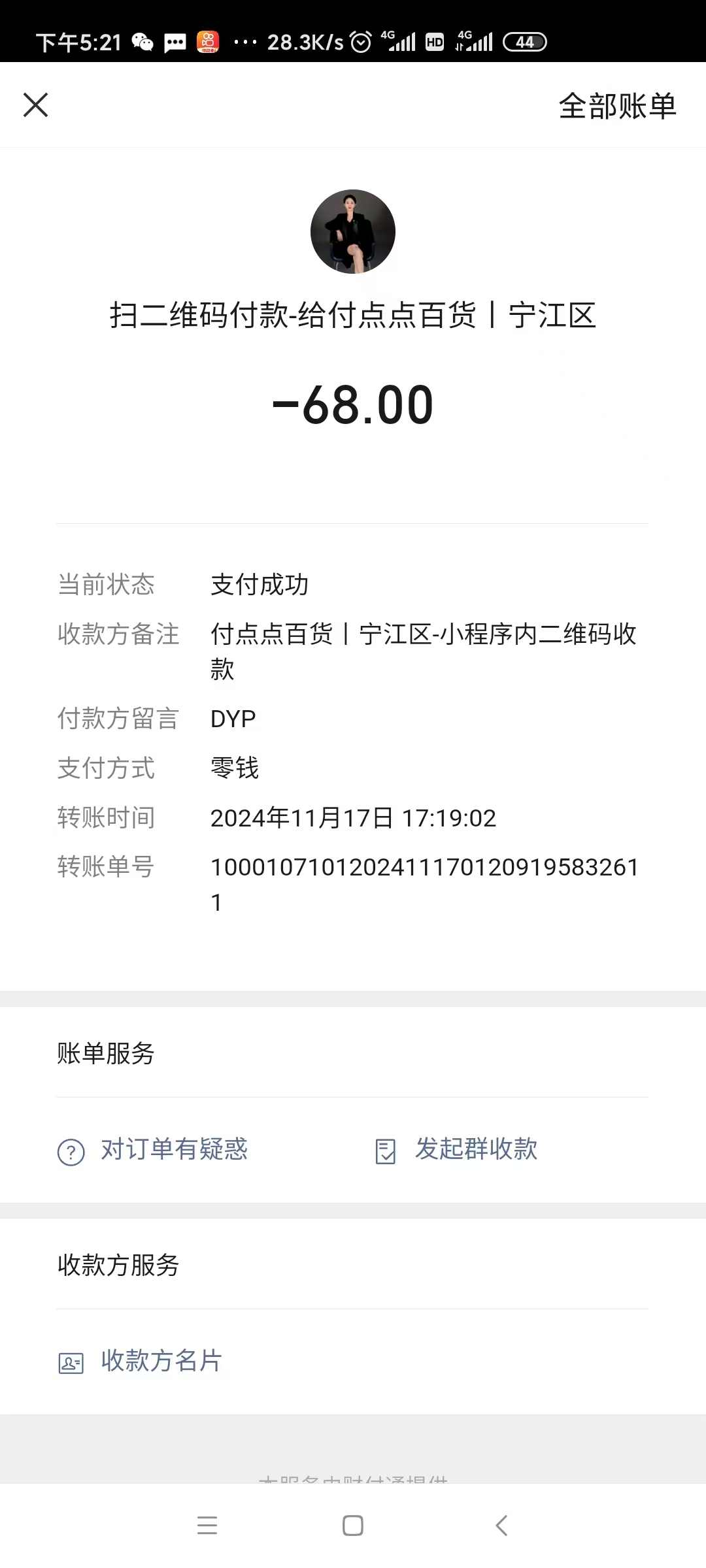This screenshot has height=1568, width=706.
Task: Tap the system back button
Action: click(501, 1526)
